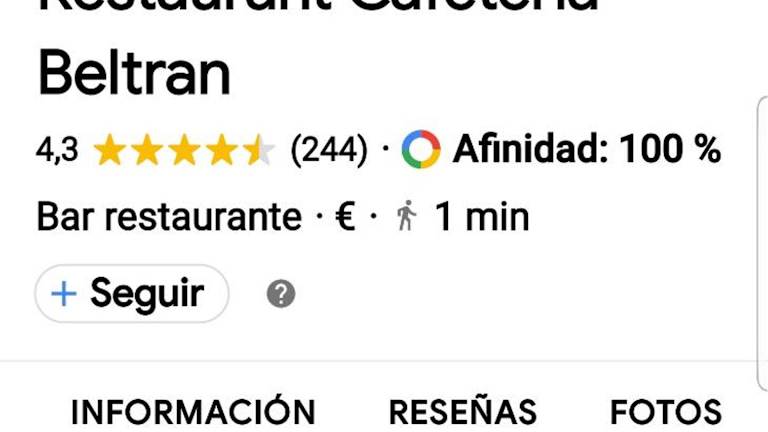Follow this restaurant with Seguir
Image resolution: width=768 pixels, height=432 pixels.
click(131, 294)
